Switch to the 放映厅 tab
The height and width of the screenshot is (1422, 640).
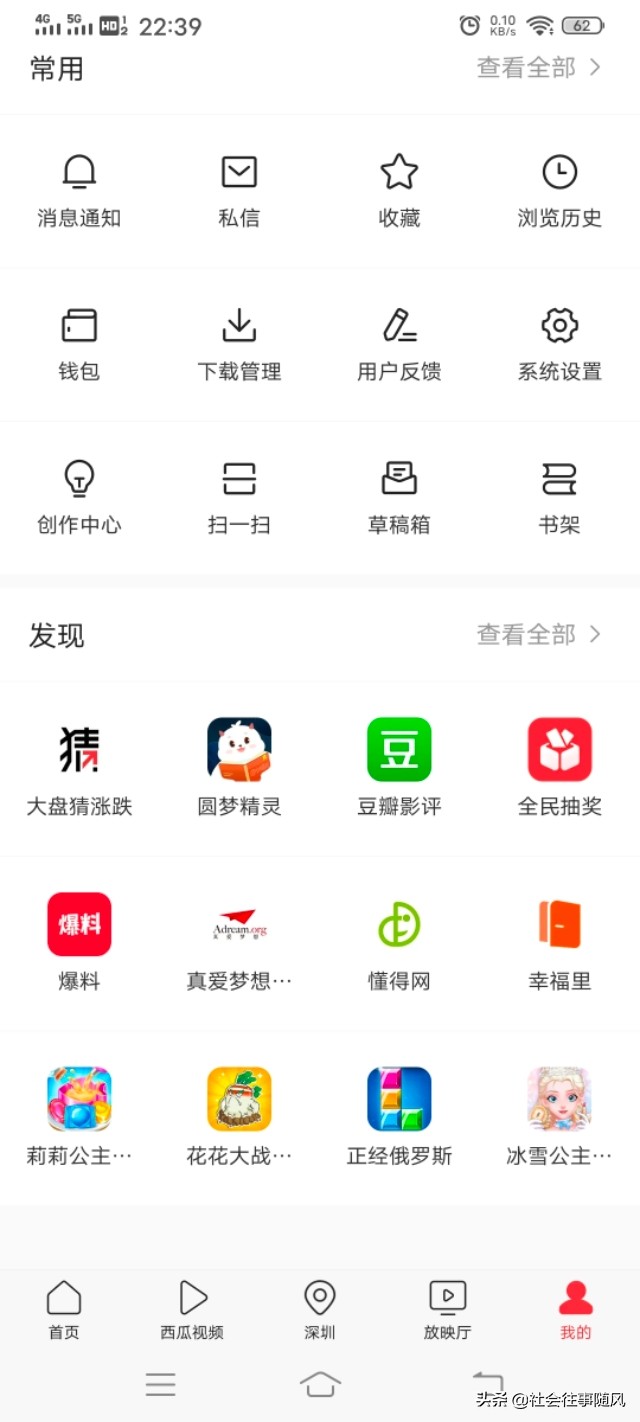pyautogui.click(x=447, y=1309)
